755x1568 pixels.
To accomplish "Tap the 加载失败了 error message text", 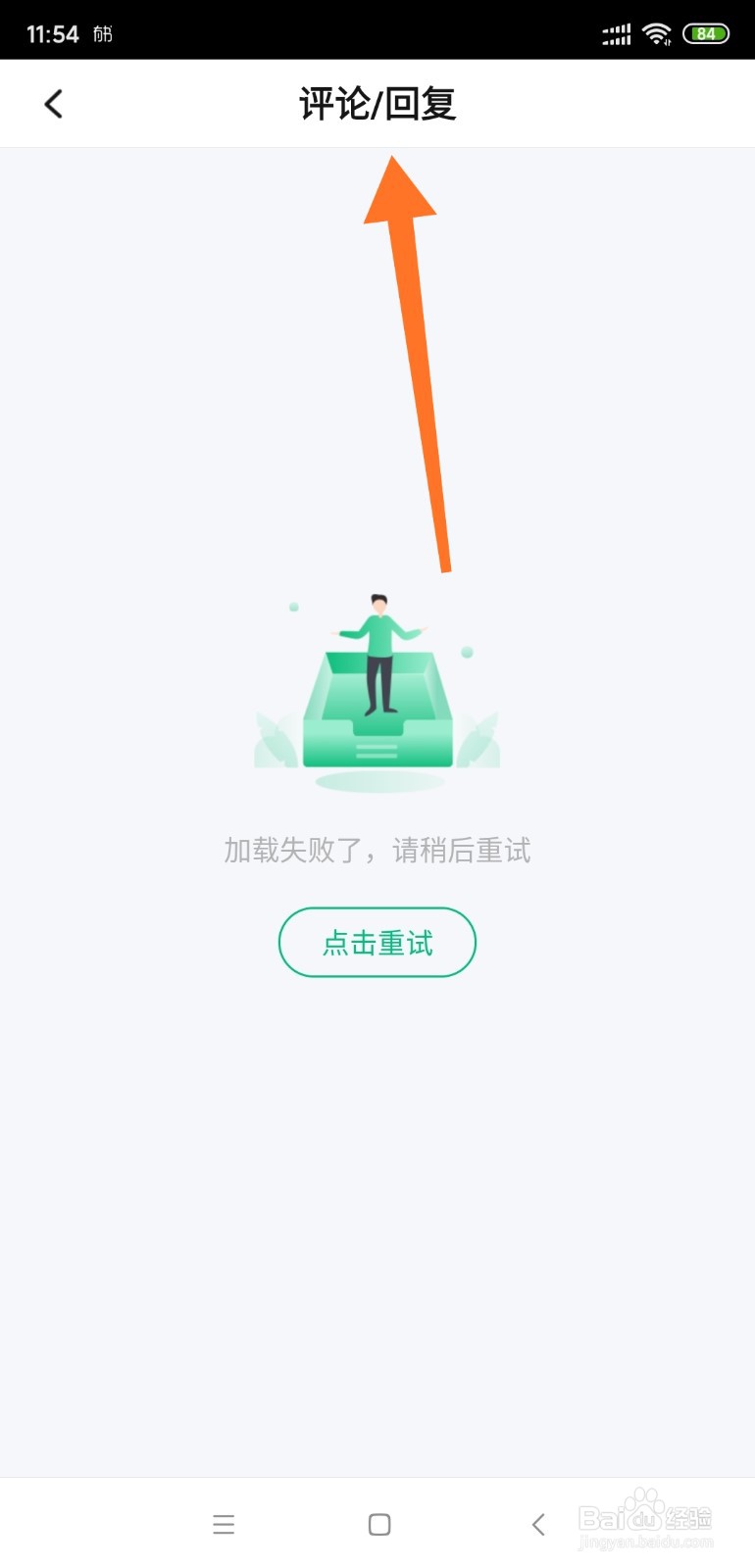I will (377, 851).
